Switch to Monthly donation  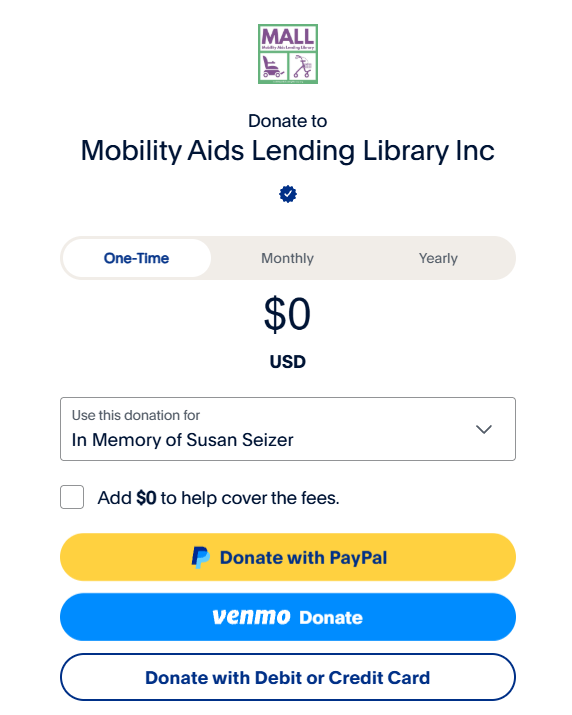point(287,258)
